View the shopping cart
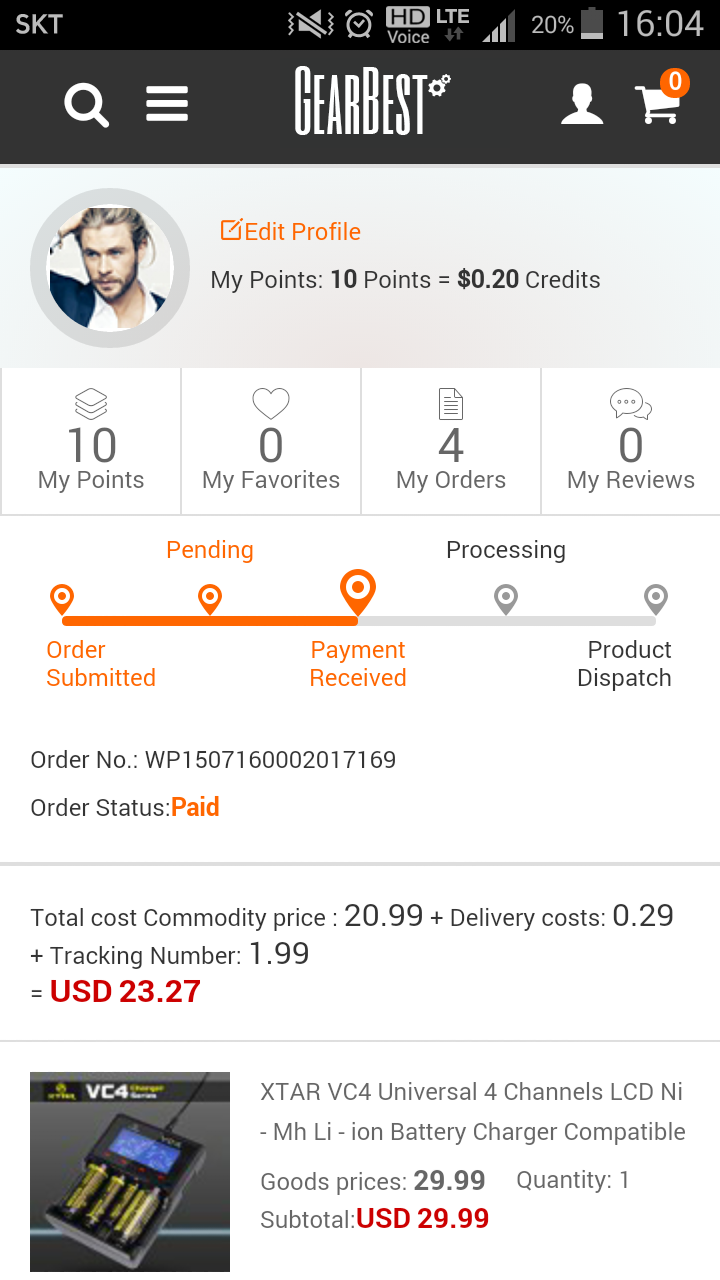 point(659,103)
